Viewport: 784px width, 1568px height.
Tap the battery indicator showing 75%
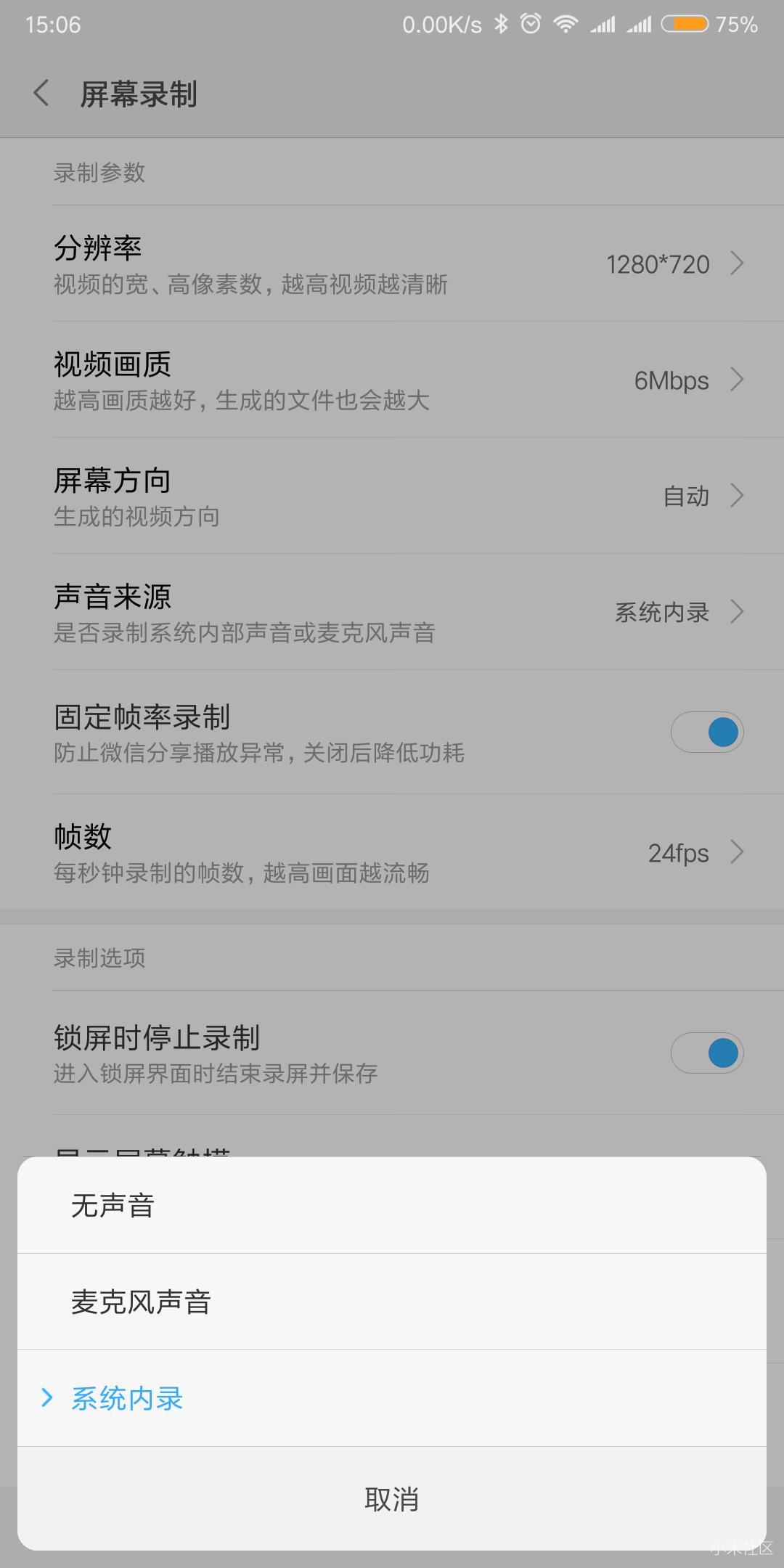click(x=727, y=24)
